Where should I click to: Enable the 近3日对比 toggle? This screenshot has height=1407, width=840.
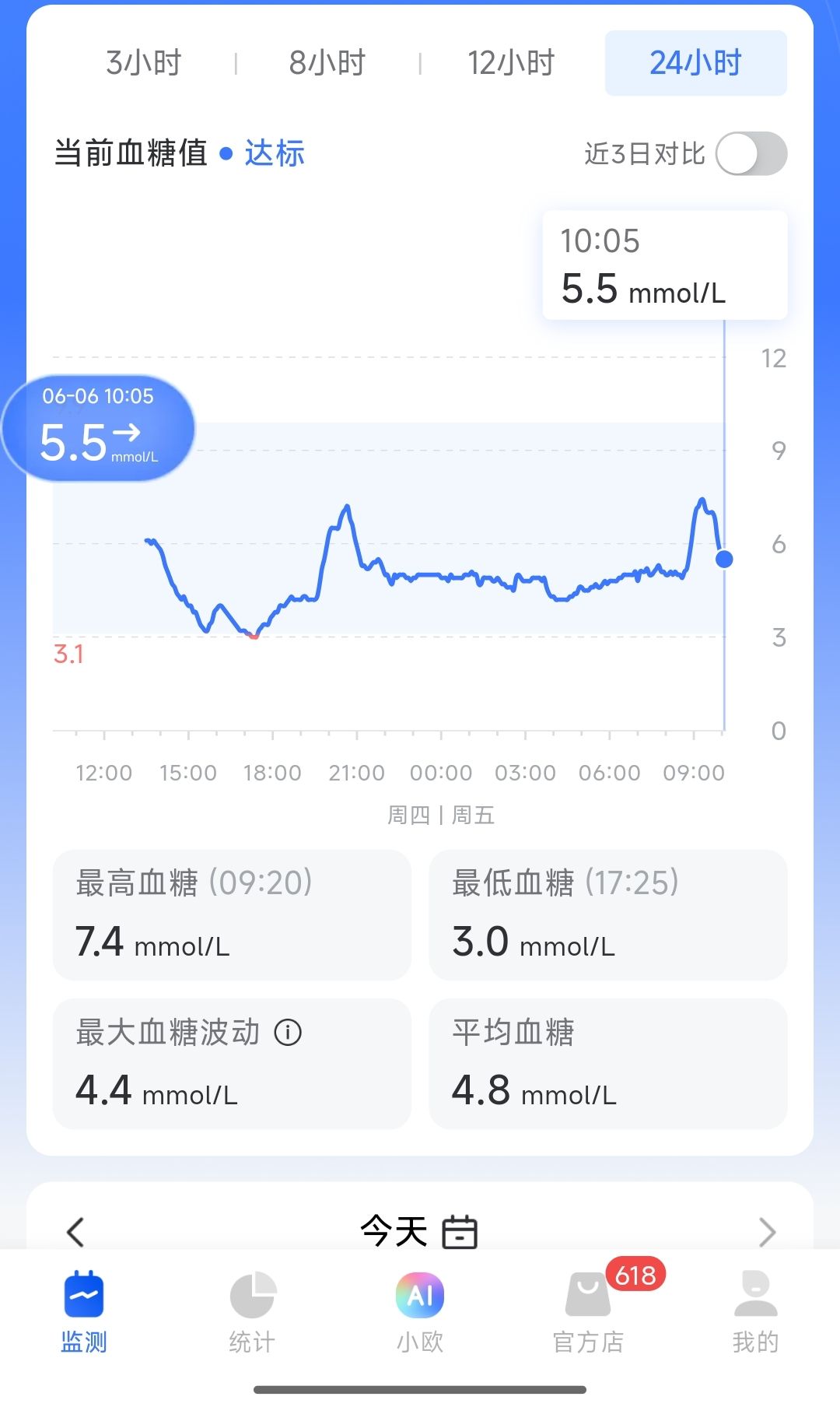coord(751,153)
